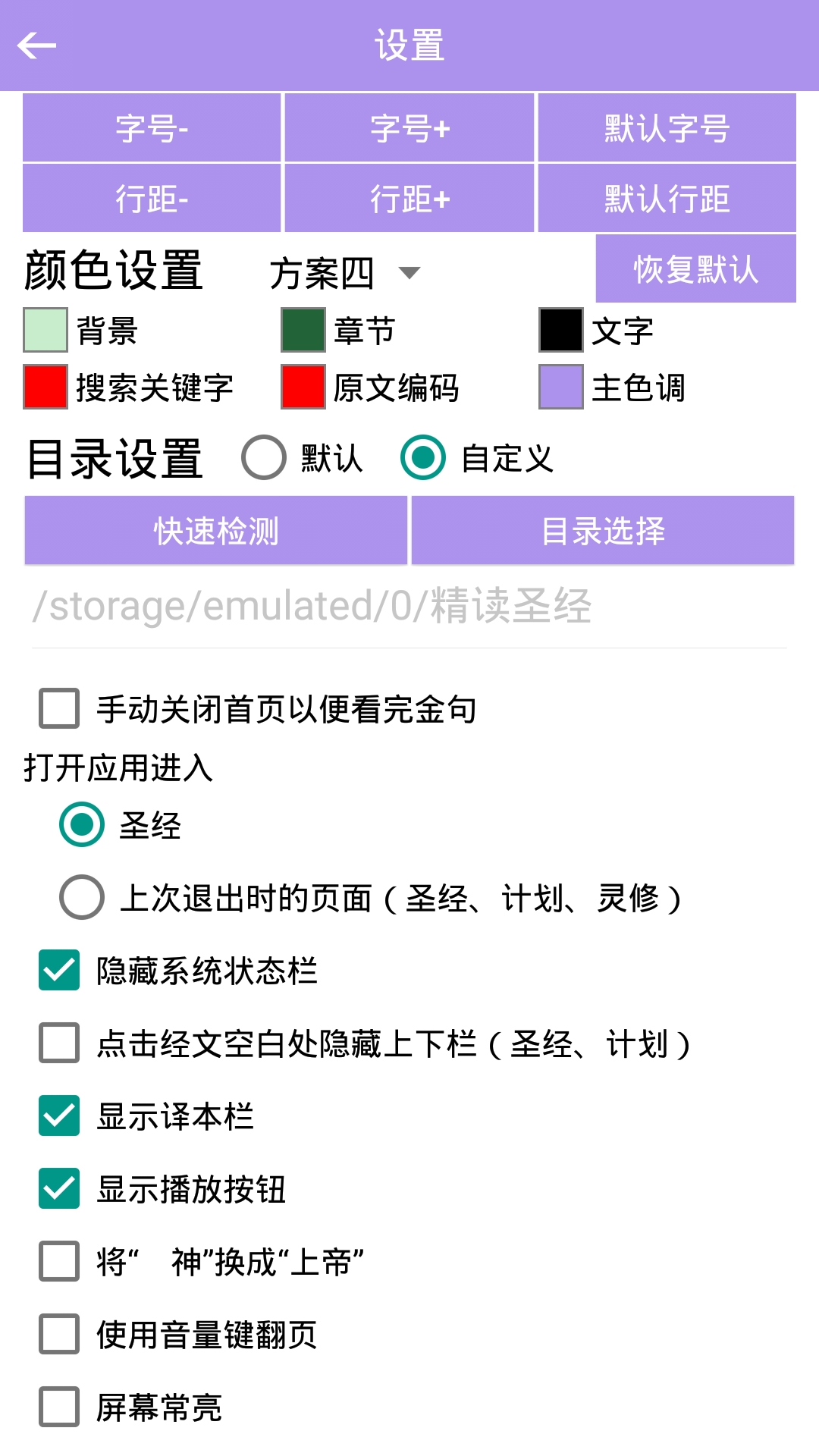Select the 默认 directory radio option
819x1456 pixels.
pyautogui.click(x=264, y=457)
